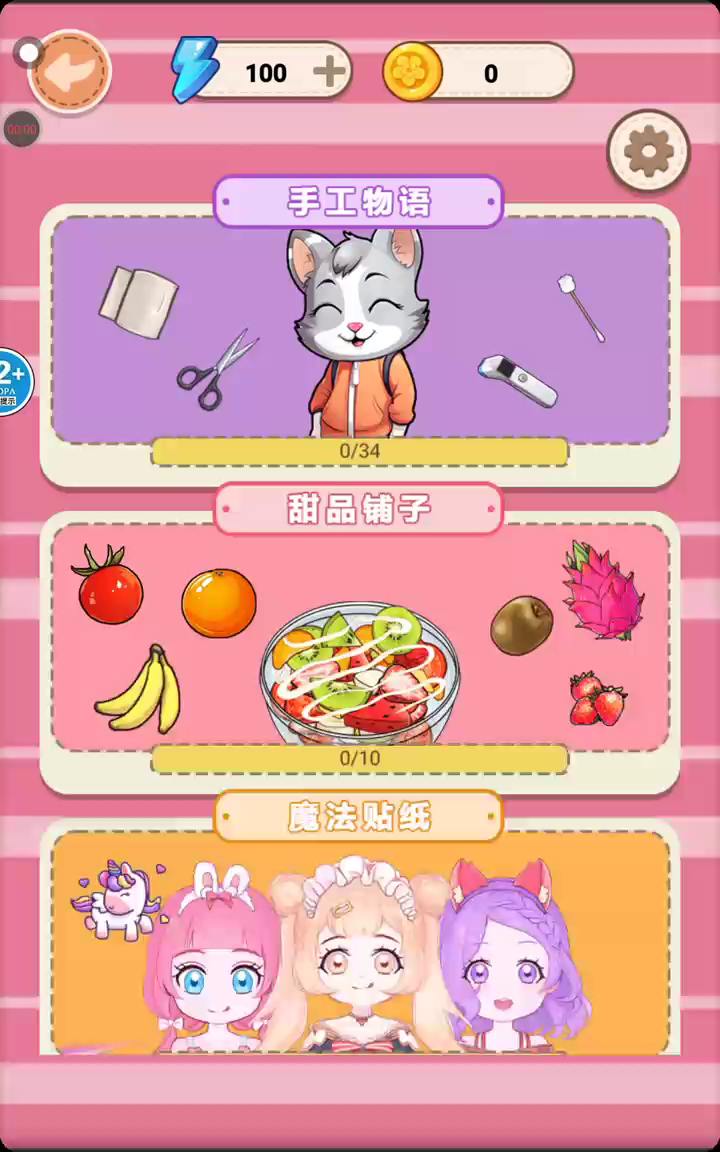Open the settings gear

coord(648,151)
